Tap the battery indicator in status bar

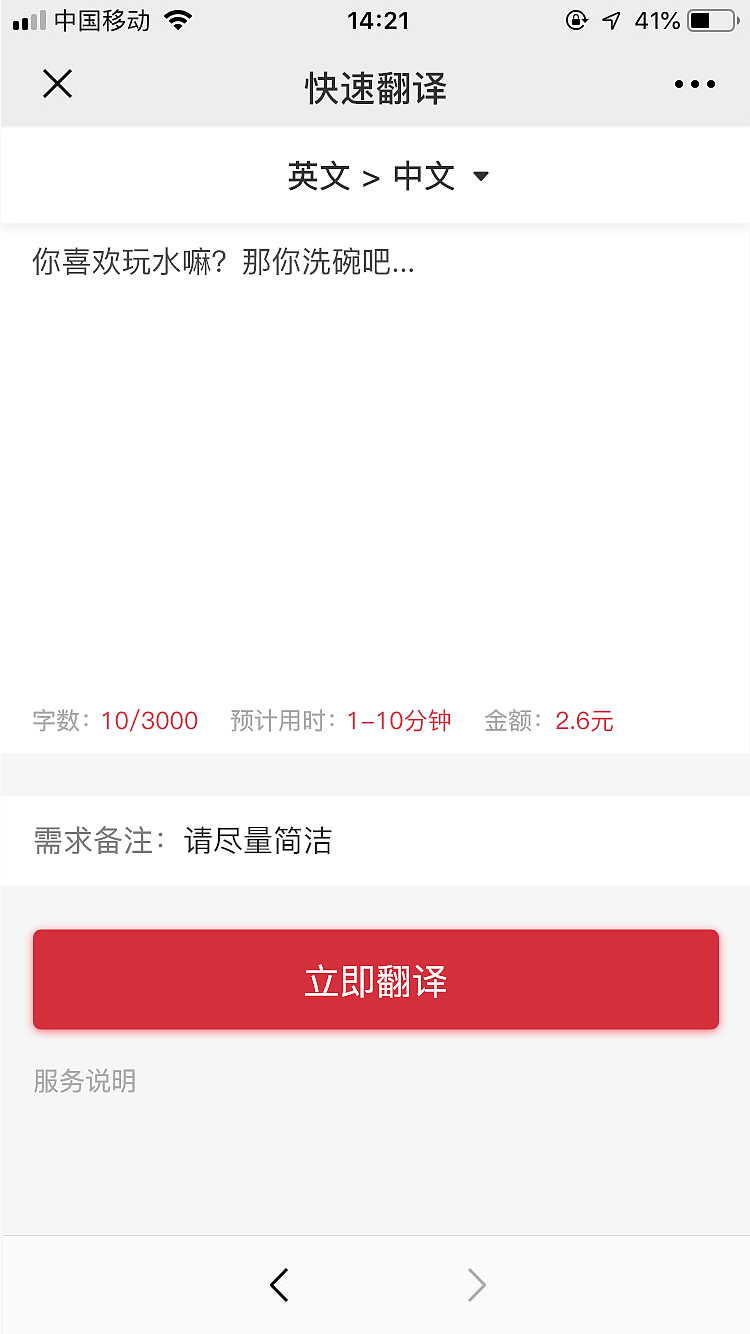pyautogui.click(x=712, y=19)
